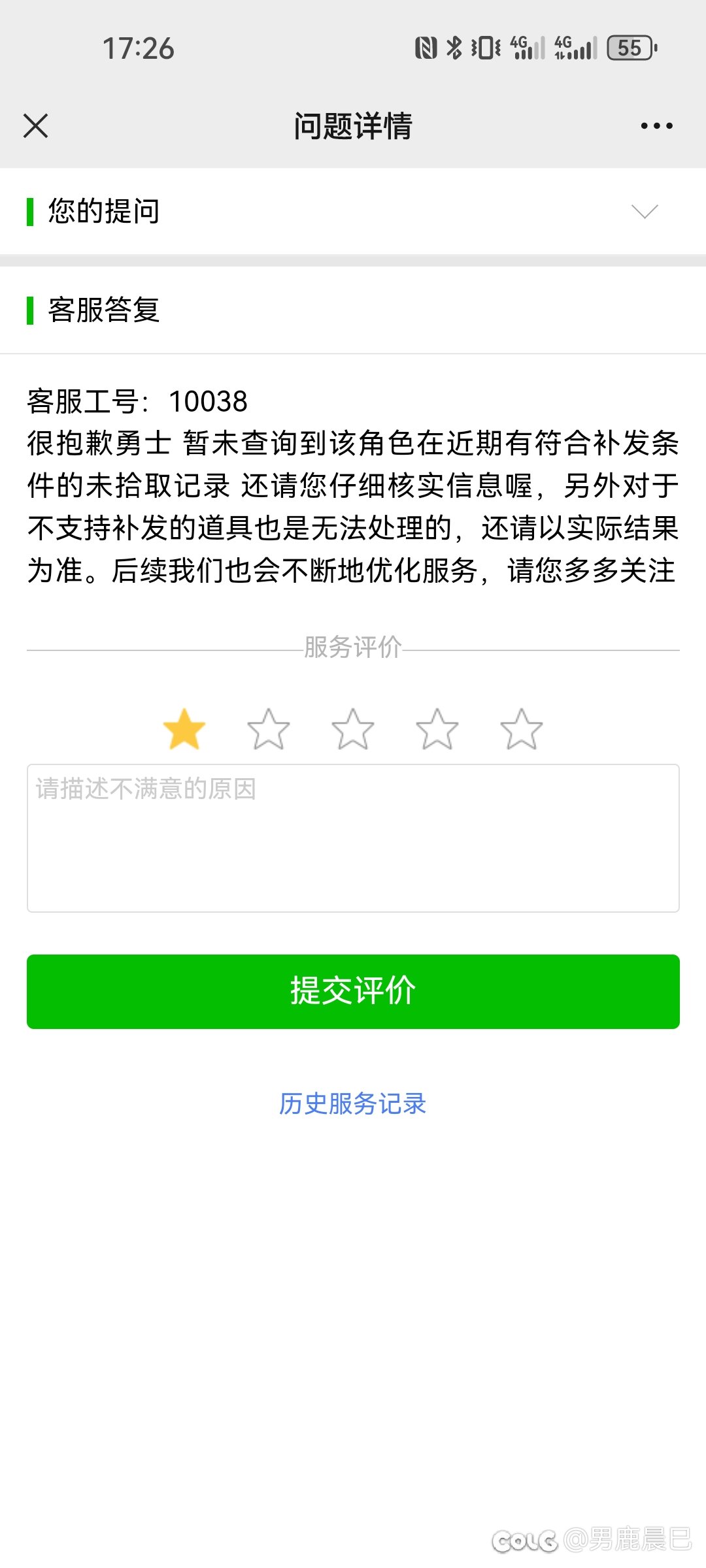Open 历史服务记录 link

(x=353, y=1104)
